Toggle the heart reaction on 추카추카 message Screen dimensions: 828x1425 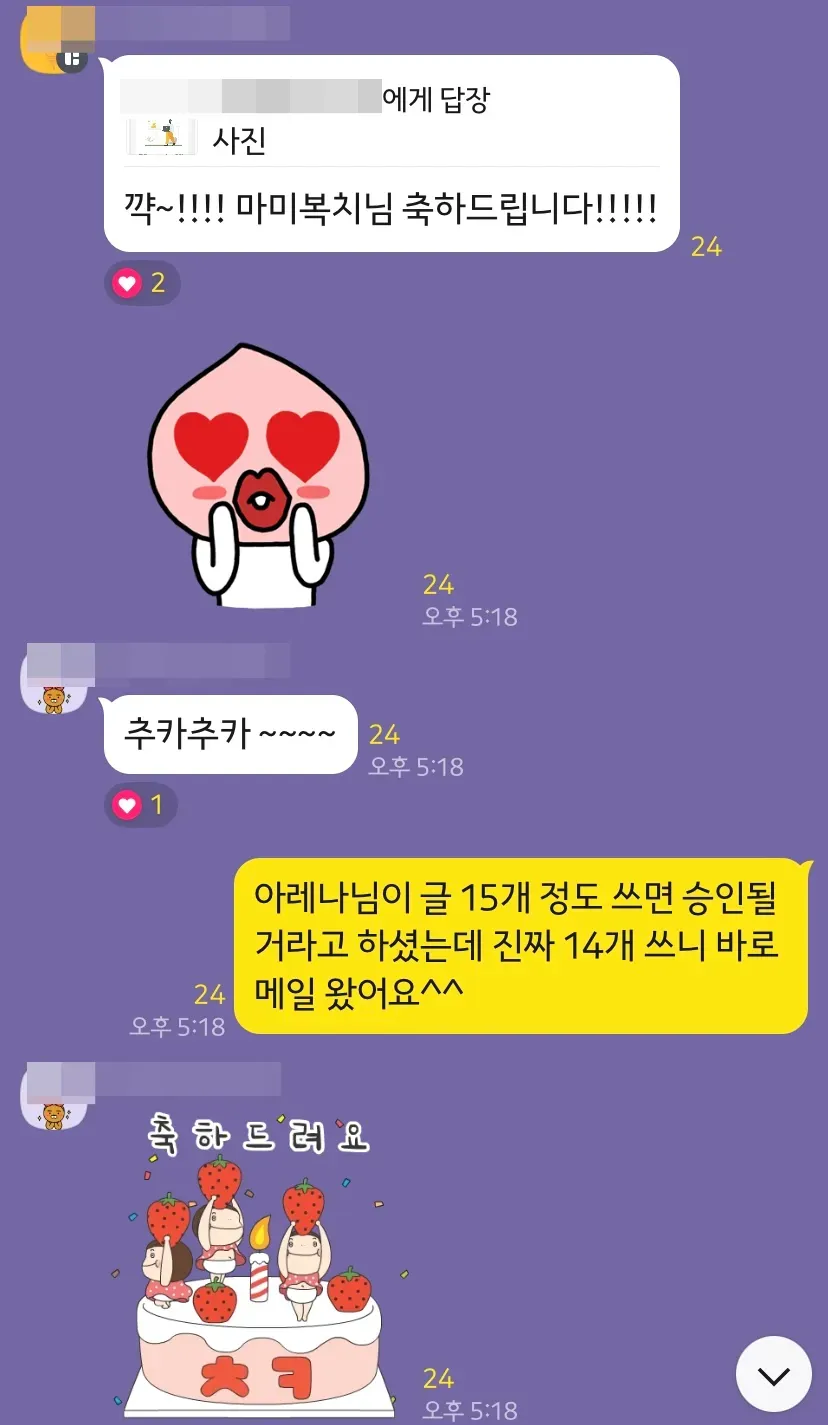(x=140, y=805)
